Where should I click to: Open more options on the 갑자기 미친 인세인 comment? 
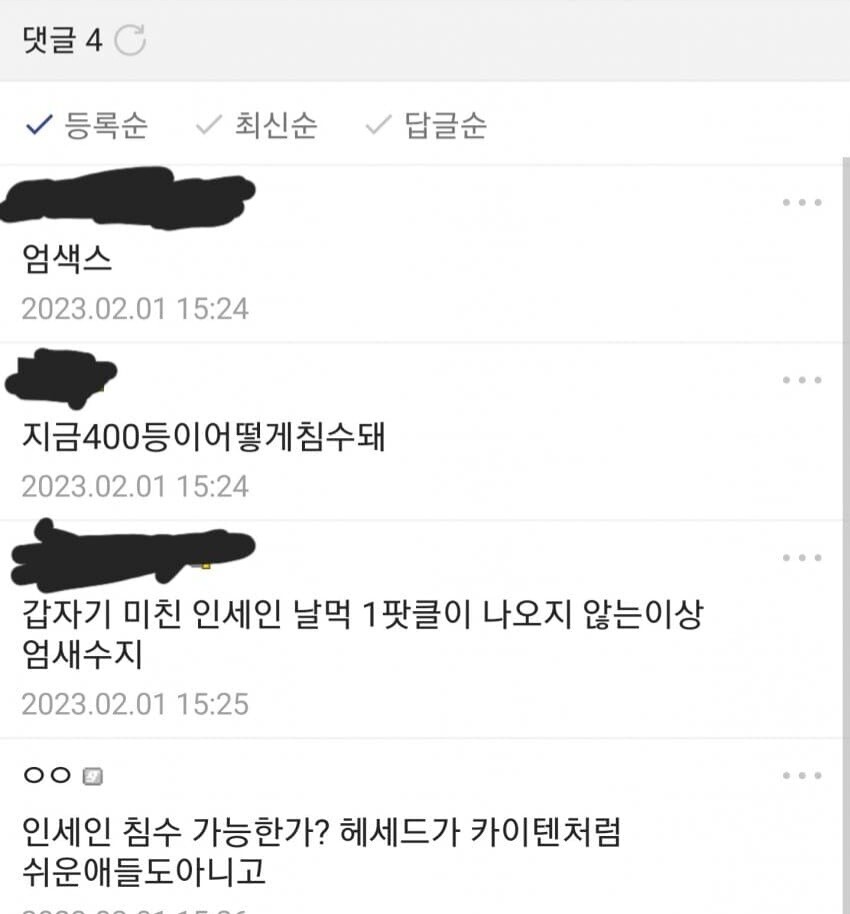pos(801,558)
